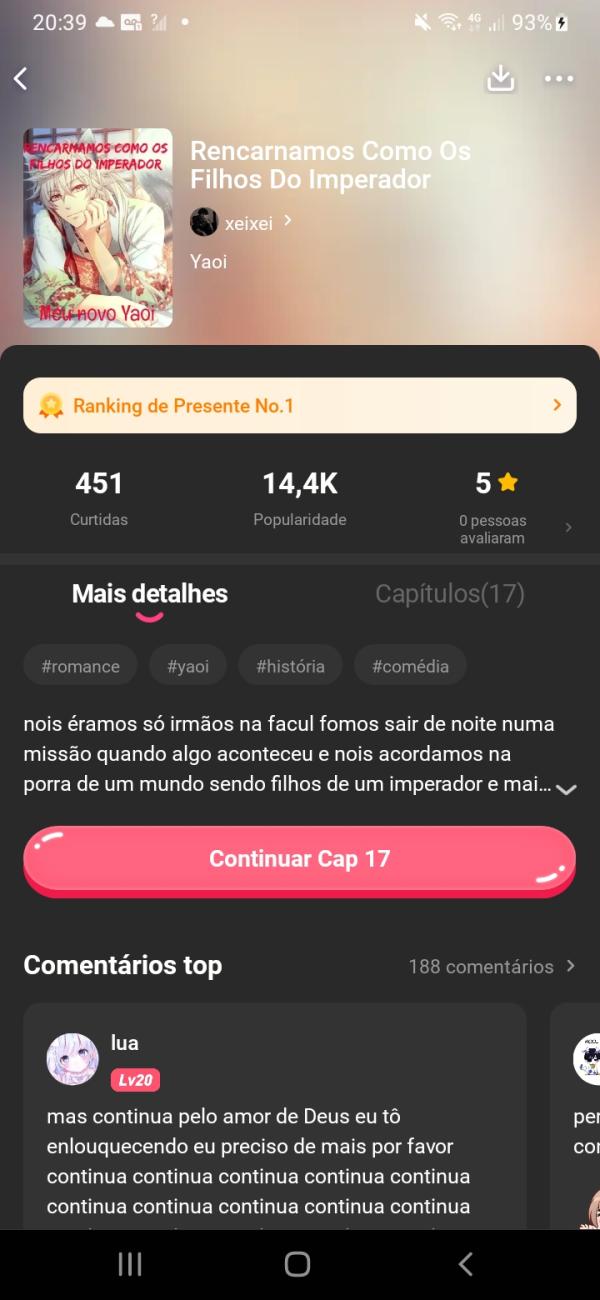Open the #história tag chip
Viewport: 600px width, 1300px height.
[290, 666]
